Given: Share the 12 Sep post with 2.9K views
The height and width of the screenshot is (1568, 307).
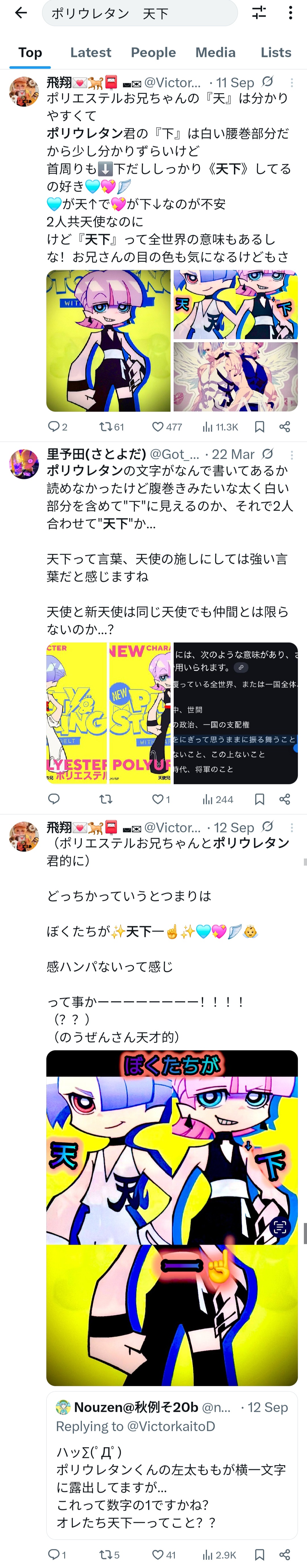Looking at the screenshot, I should click(x=285, y=1554).
